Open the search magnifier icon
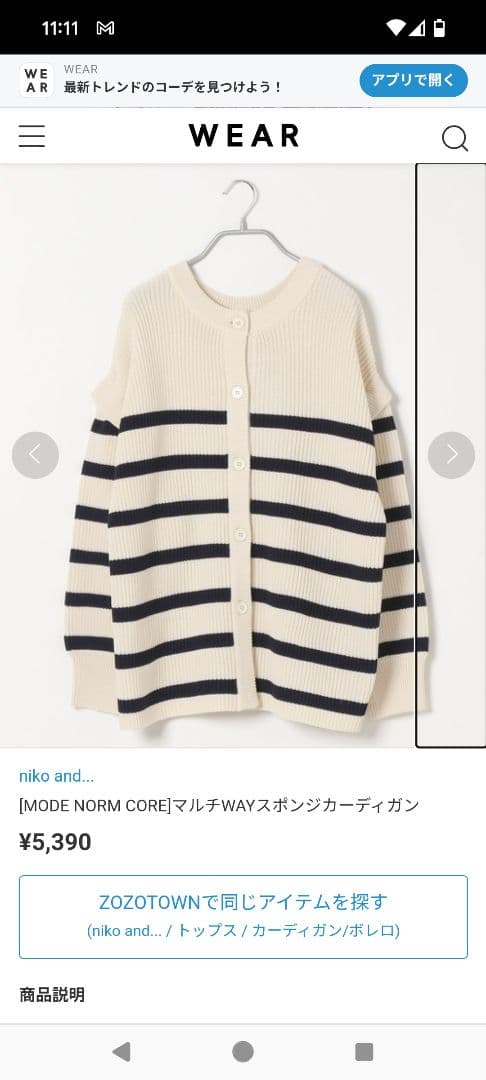 [x=454, y=138]
